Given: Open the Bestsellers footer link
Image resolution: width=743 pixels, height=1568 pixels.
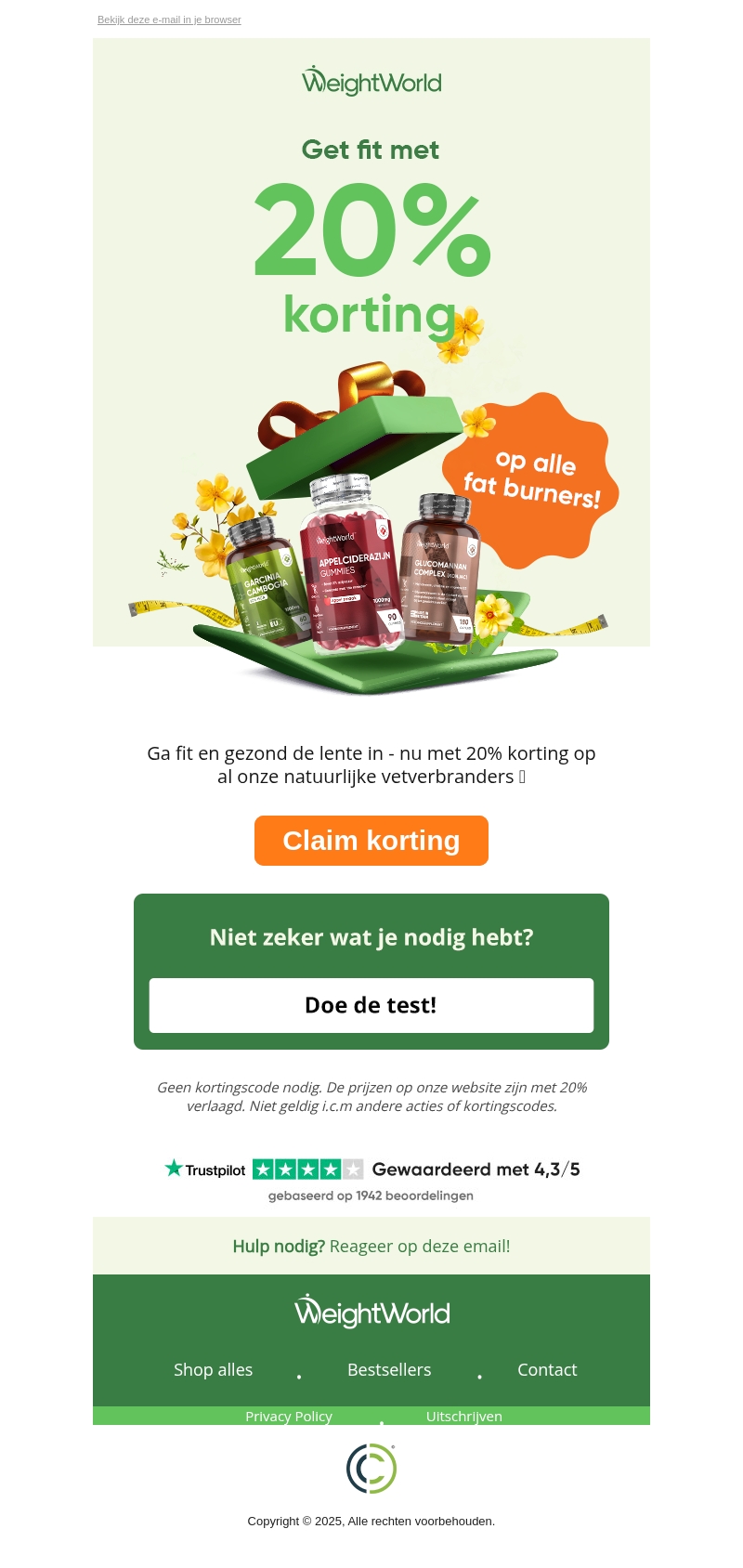Looking at the screenshot, I should [389, 1370].
